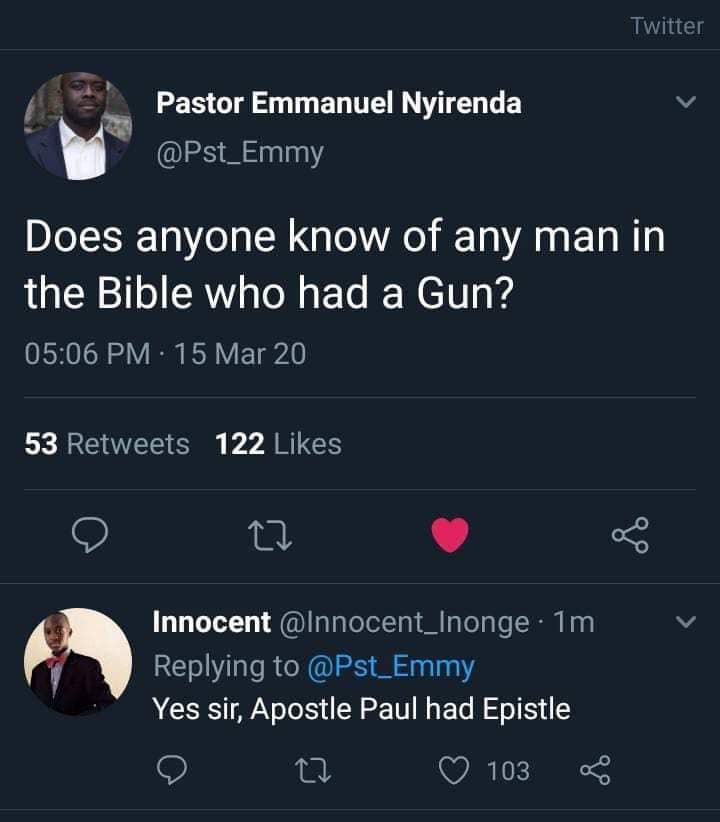720x822 pixels.
Task: Unlike the pastor's tweet via red heart
Action: click(x=450, y=537)
